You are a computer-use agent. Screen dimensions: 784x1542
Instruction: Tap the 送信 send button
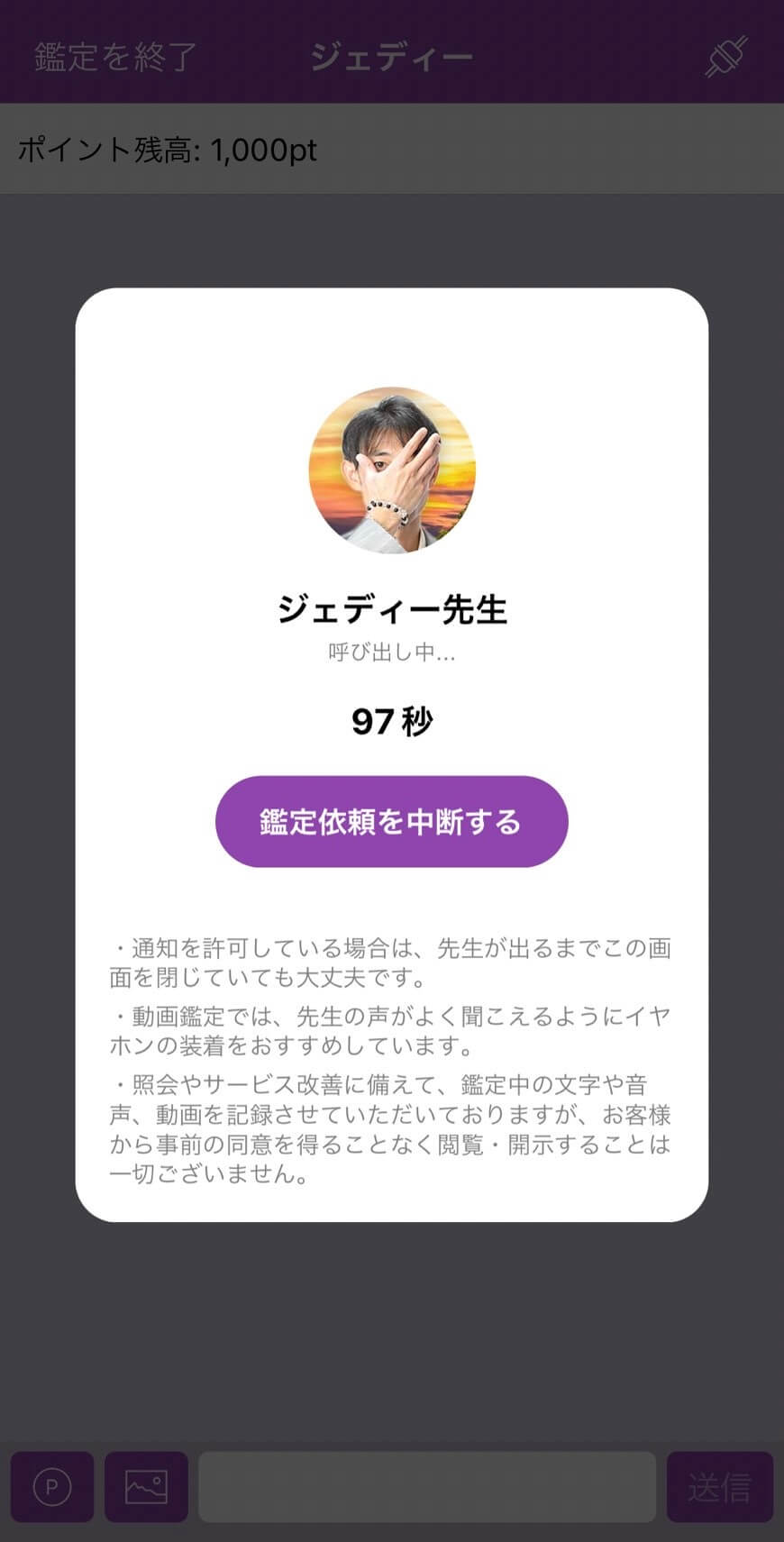[x=719, y=1486]
